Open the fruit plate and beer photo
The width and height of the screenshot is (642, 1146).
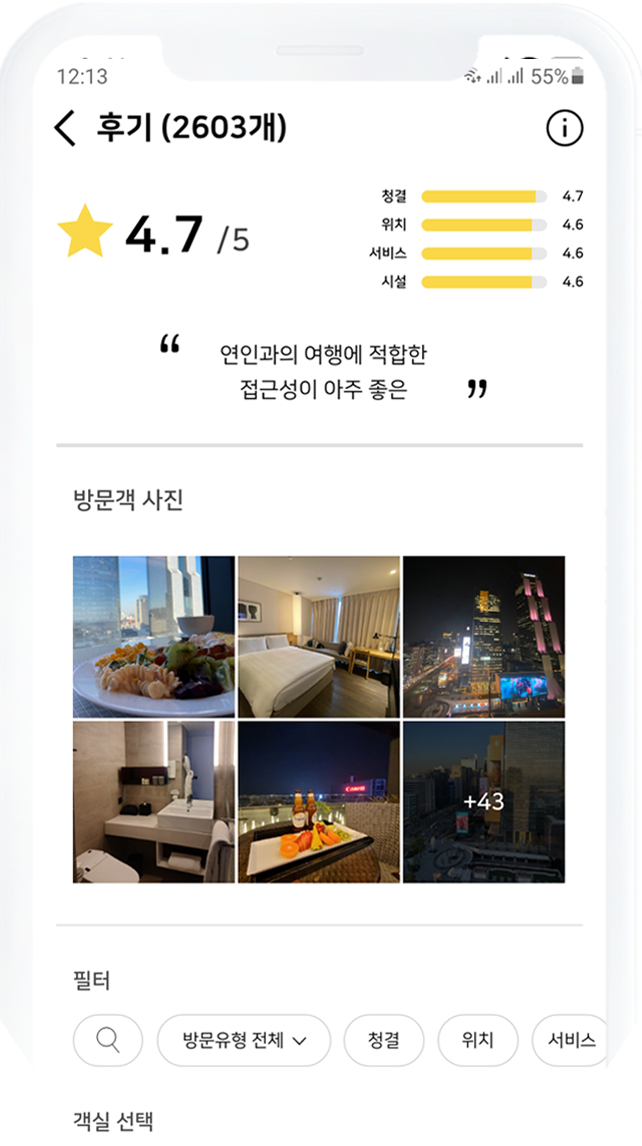319,802
